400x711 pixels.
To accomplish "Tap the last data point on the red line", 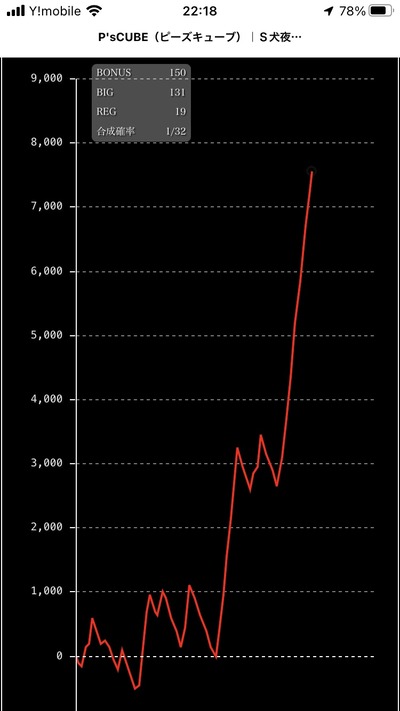I will click(311, 171).
